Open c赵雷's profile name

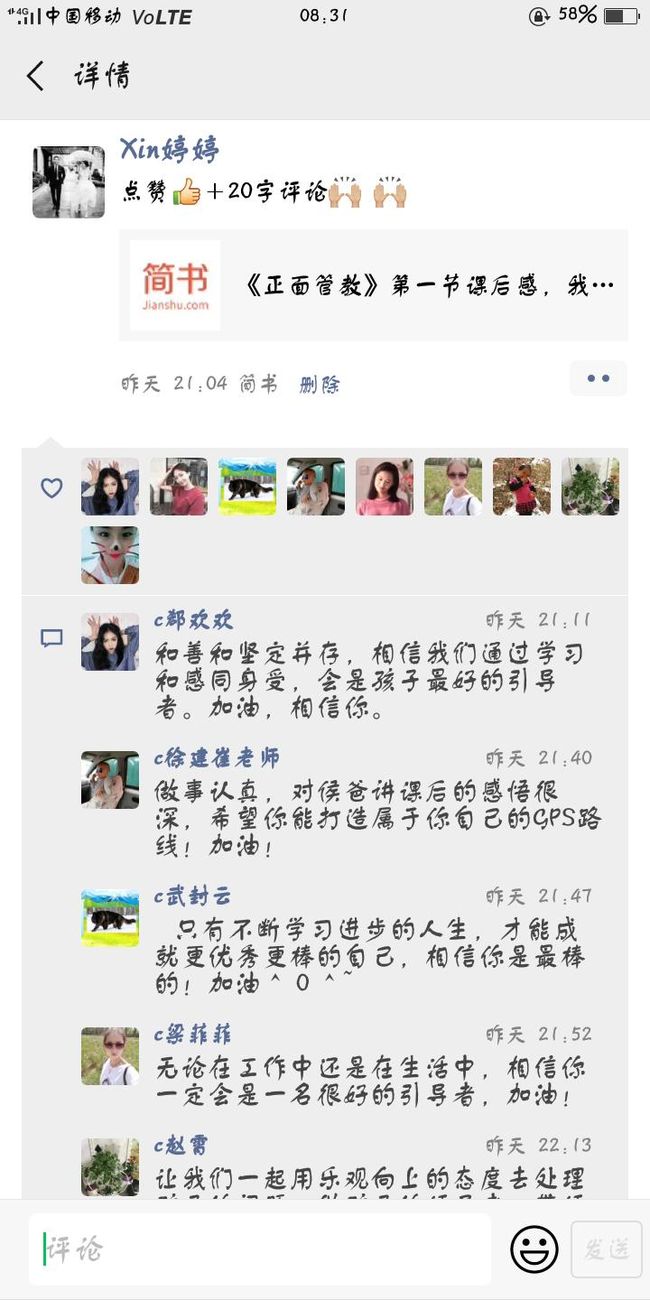point(181,1145)
